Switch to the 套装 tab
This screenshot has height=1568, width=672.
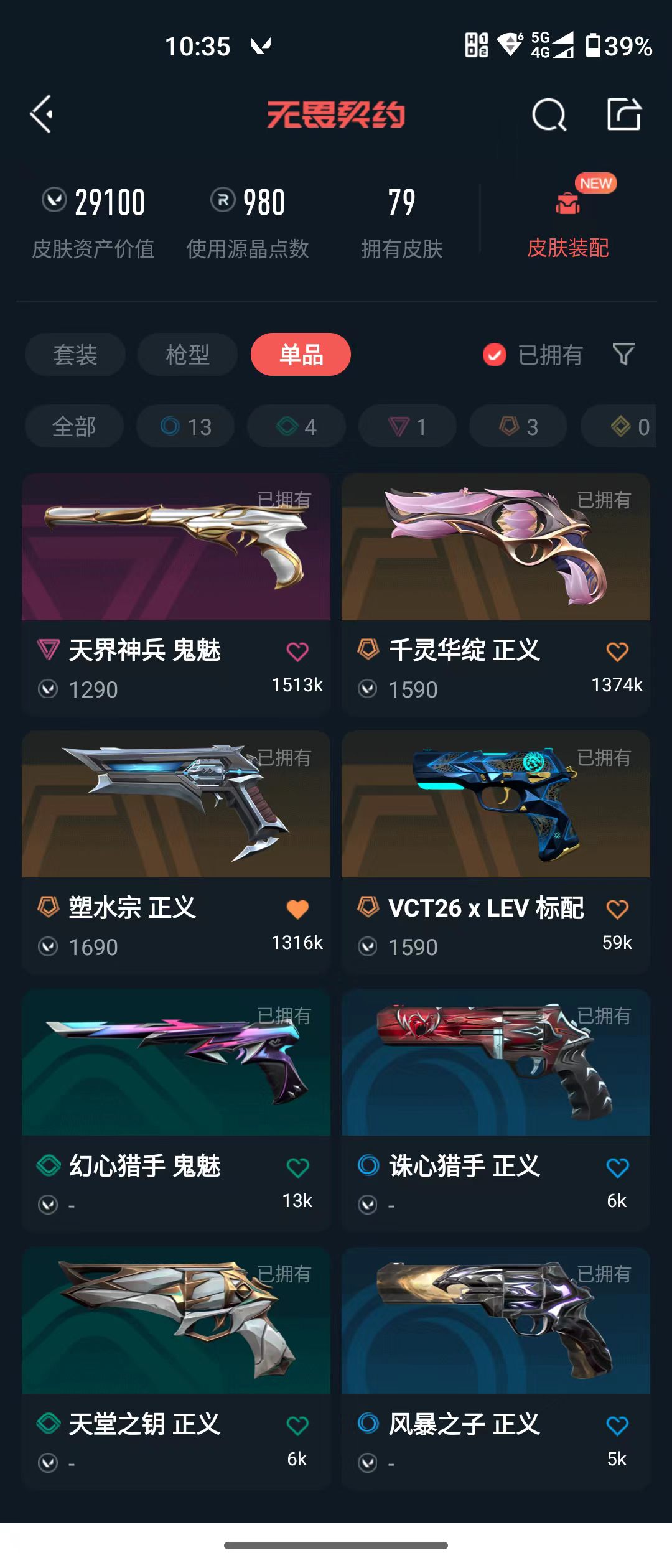tap(75, 355)
